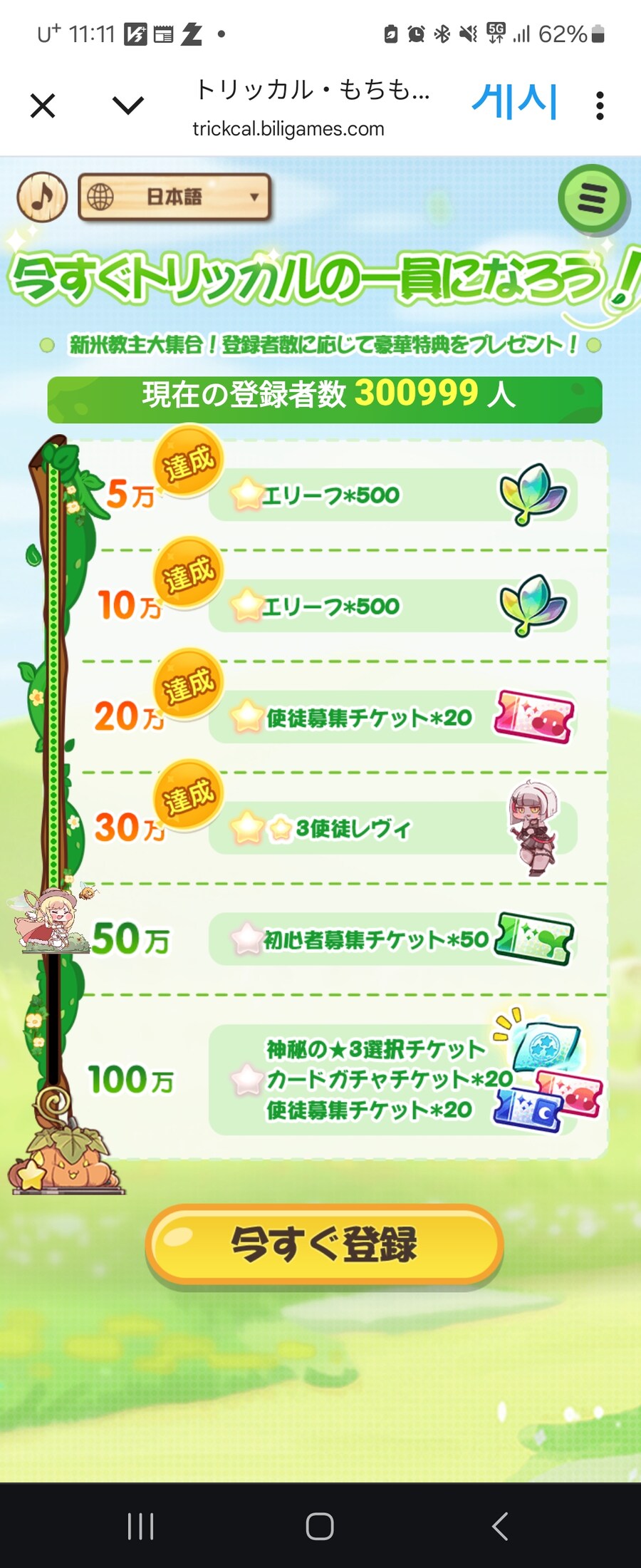The width and height of the screenshot is (641, 1568).
Task: Close the in-app browser tab
Action: [43, 106]
